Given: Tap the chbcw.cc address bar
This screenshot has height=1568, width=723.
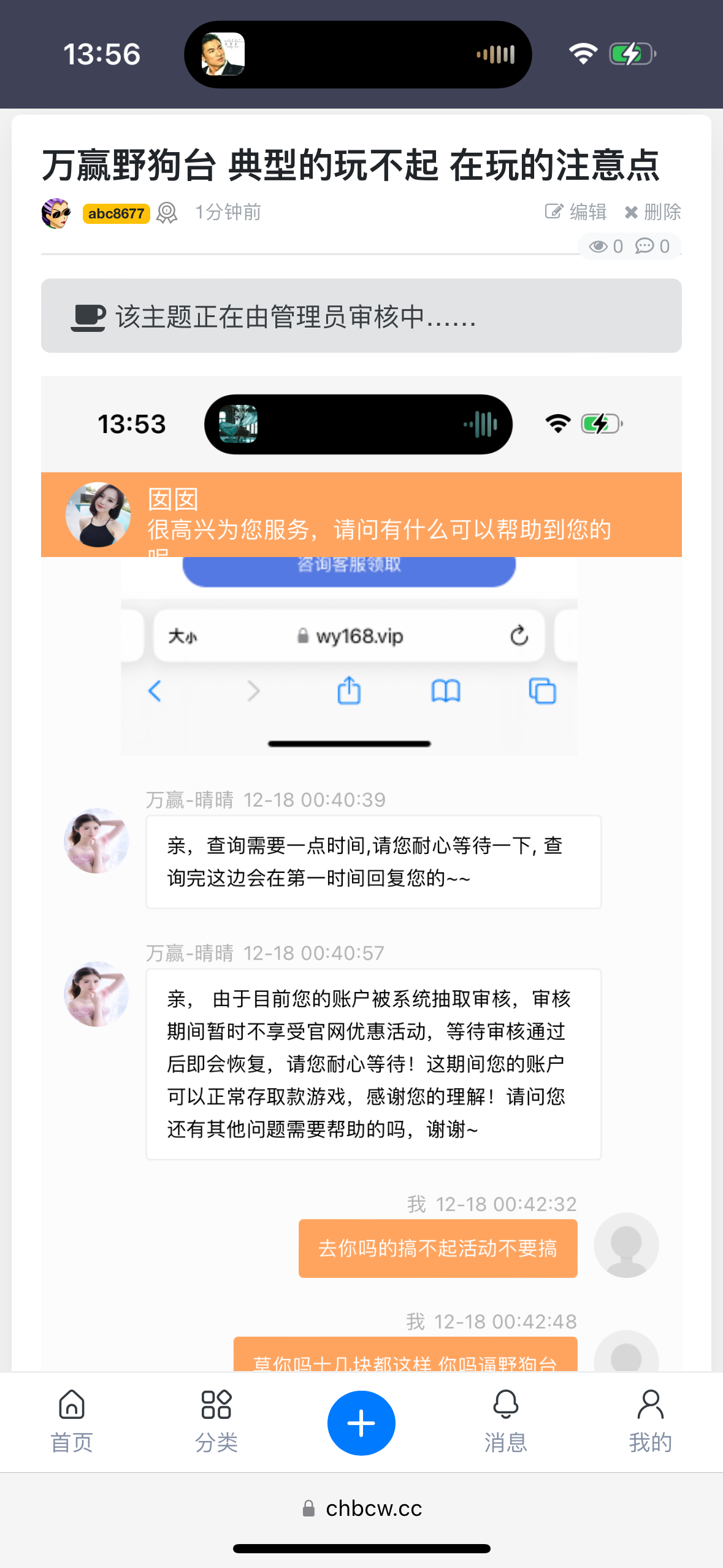Looking at the screenshot, I should click(x=362, y=1508).
